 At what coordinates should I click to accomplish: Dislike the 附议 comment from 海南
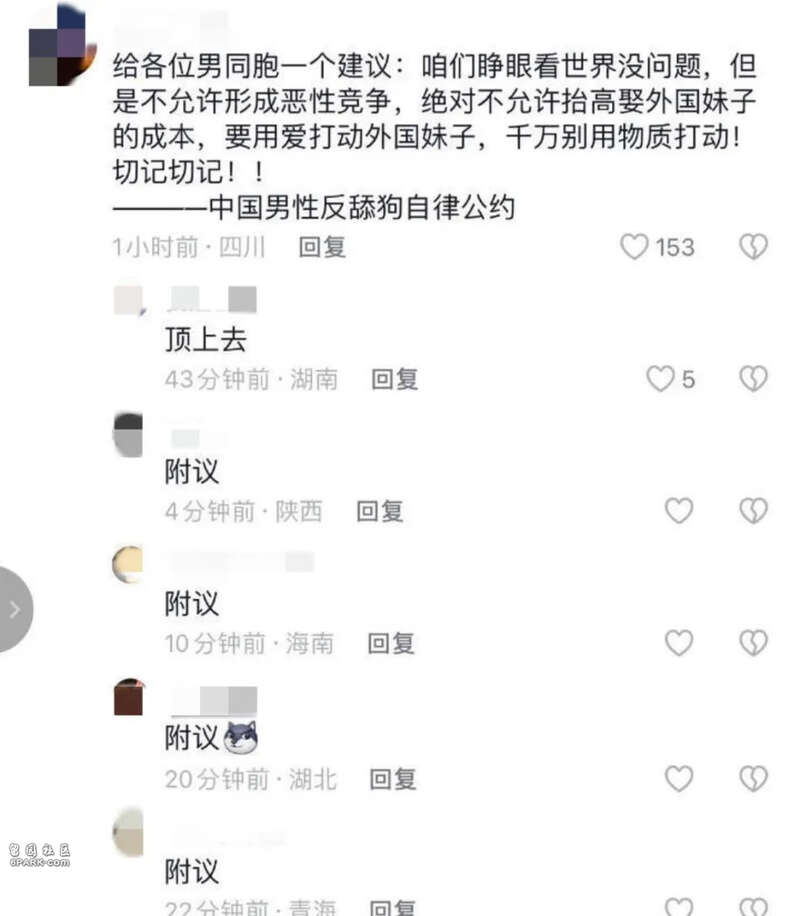tap(753, 643)
